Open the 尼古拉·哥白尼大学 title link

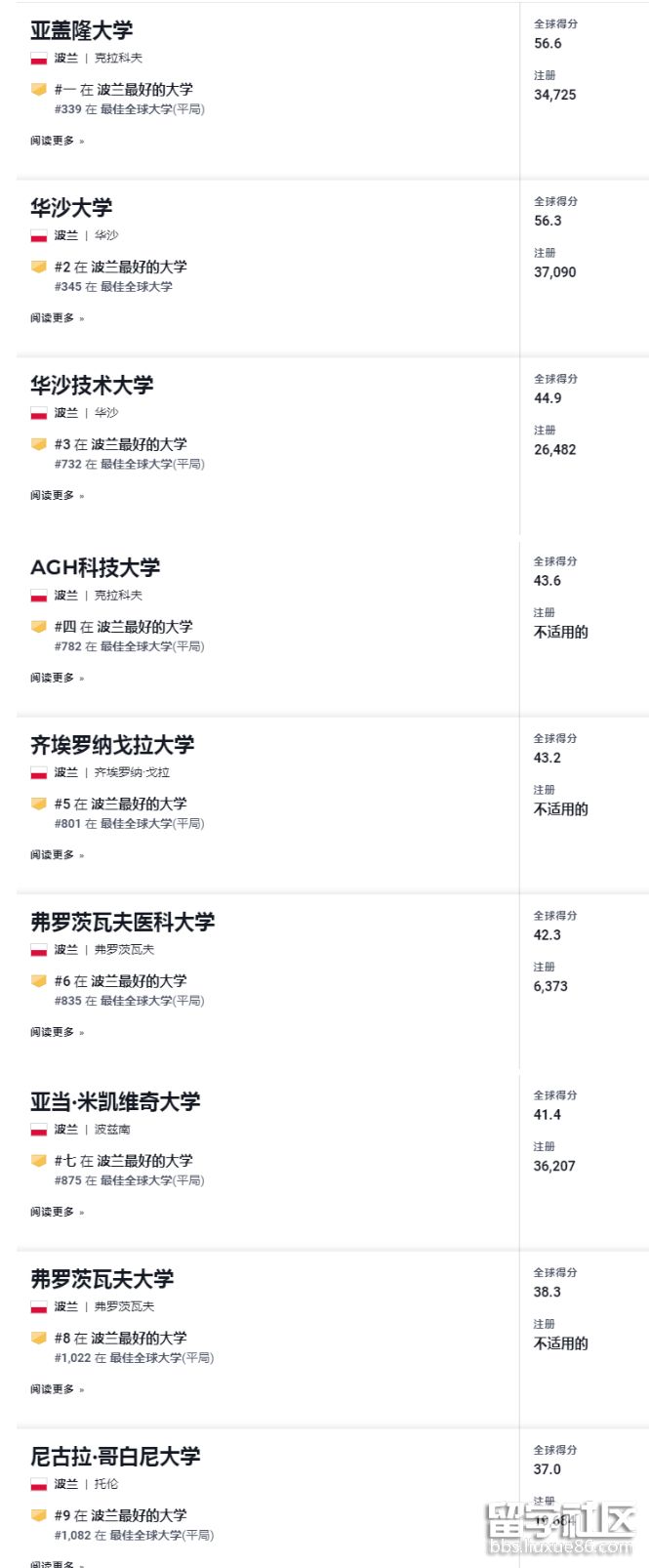click(115, 1458)
